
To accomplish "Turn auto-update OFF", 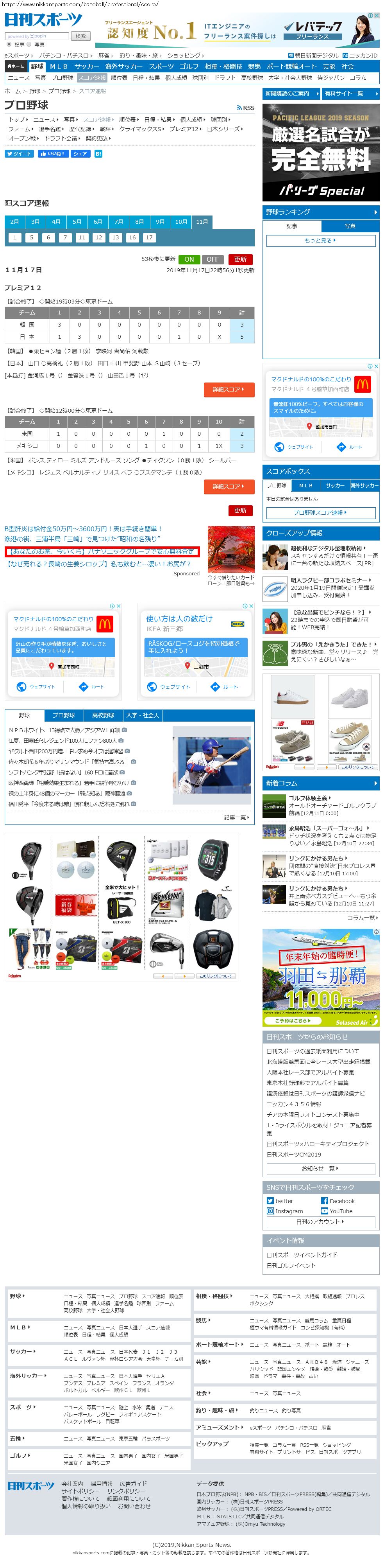I will 212,259.
